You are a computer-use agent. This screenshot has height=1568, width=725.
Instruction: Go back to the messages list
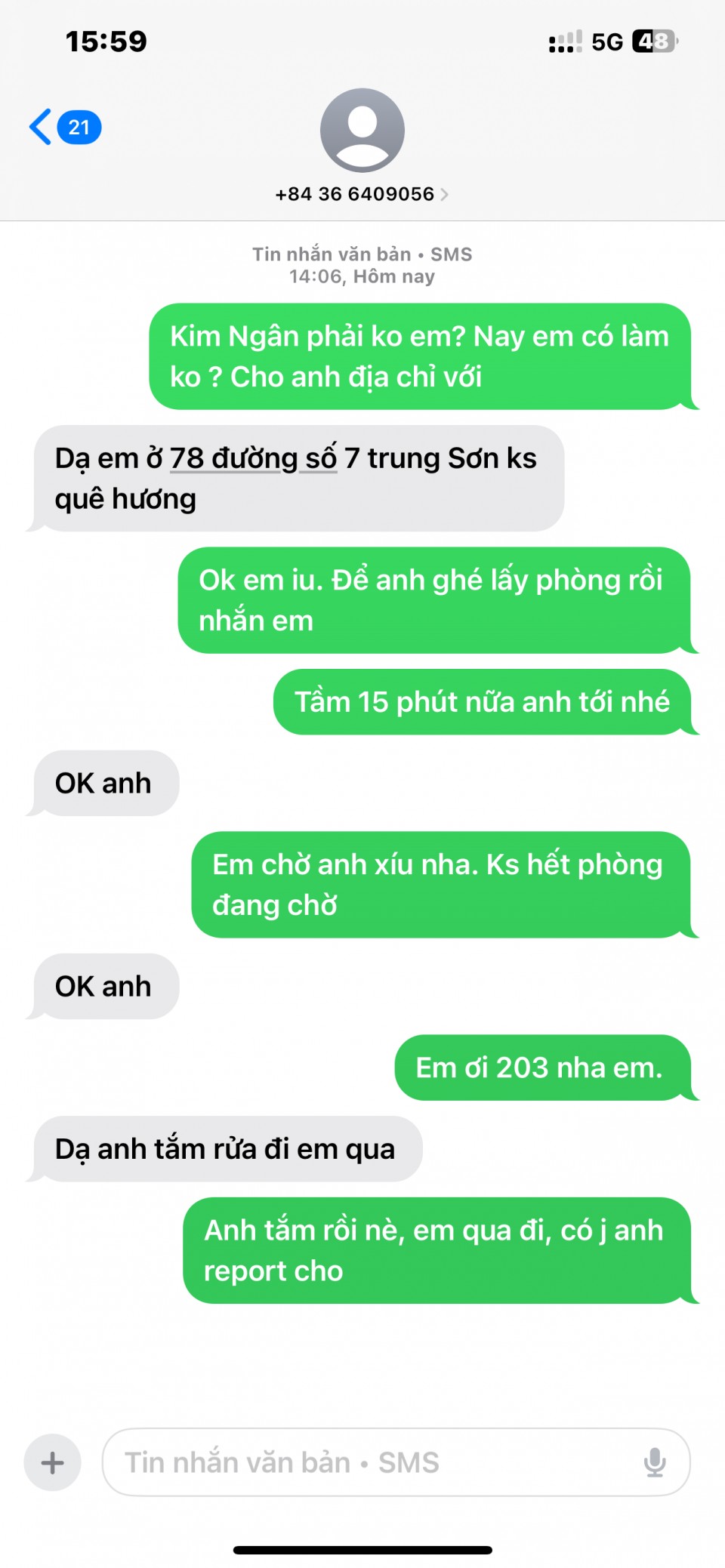[63, 127]
